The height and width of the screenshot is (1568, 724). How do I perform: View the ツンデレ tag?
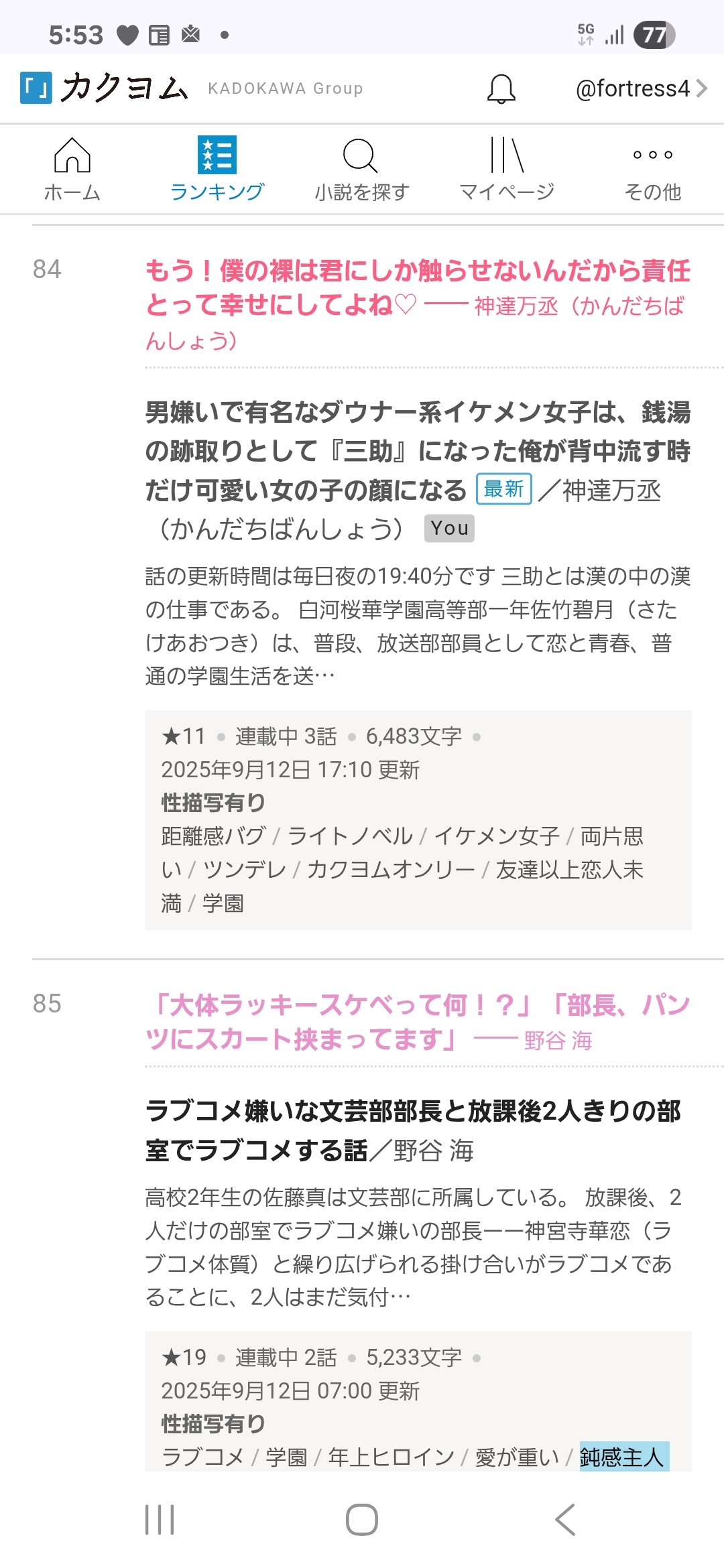(244, 869)
